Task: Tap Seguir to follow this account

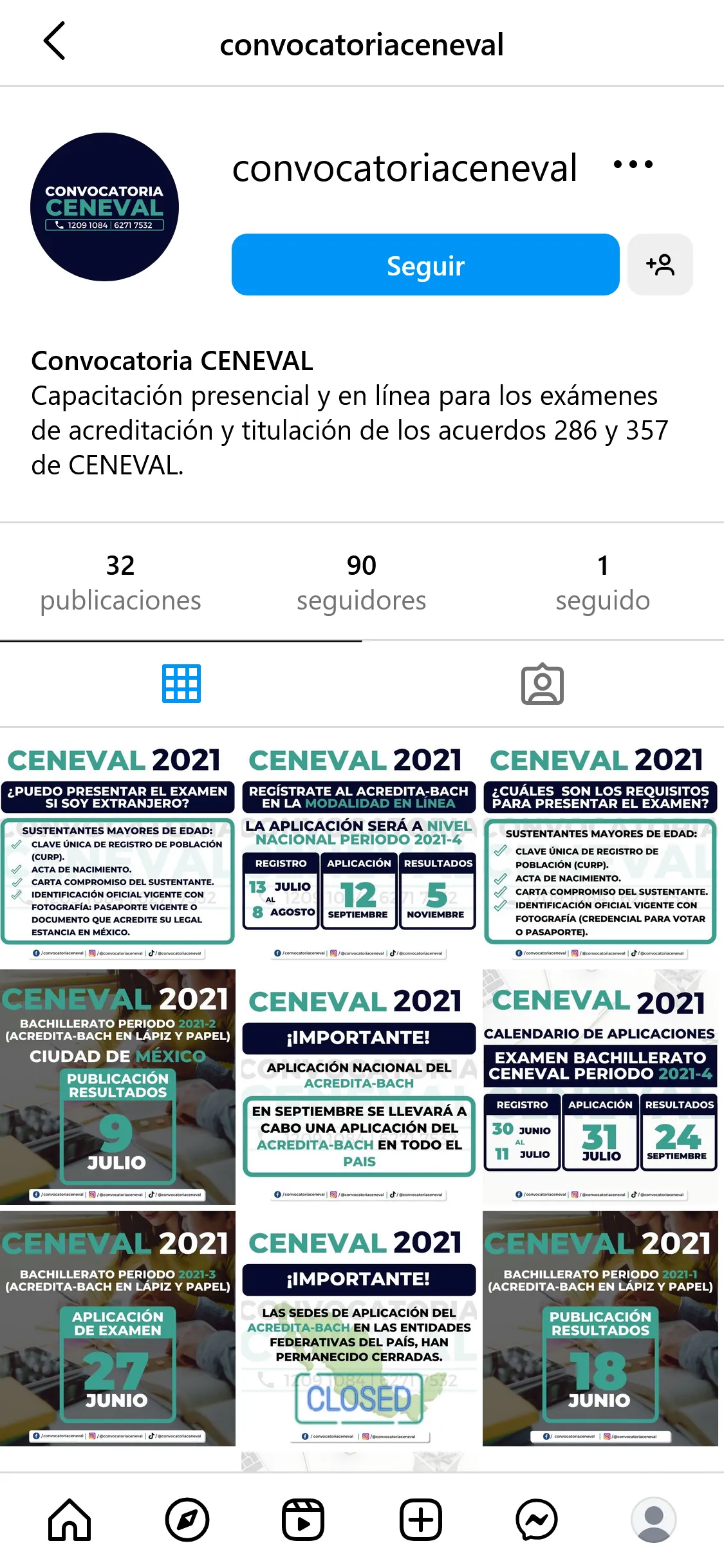Action: coord(425,265)
